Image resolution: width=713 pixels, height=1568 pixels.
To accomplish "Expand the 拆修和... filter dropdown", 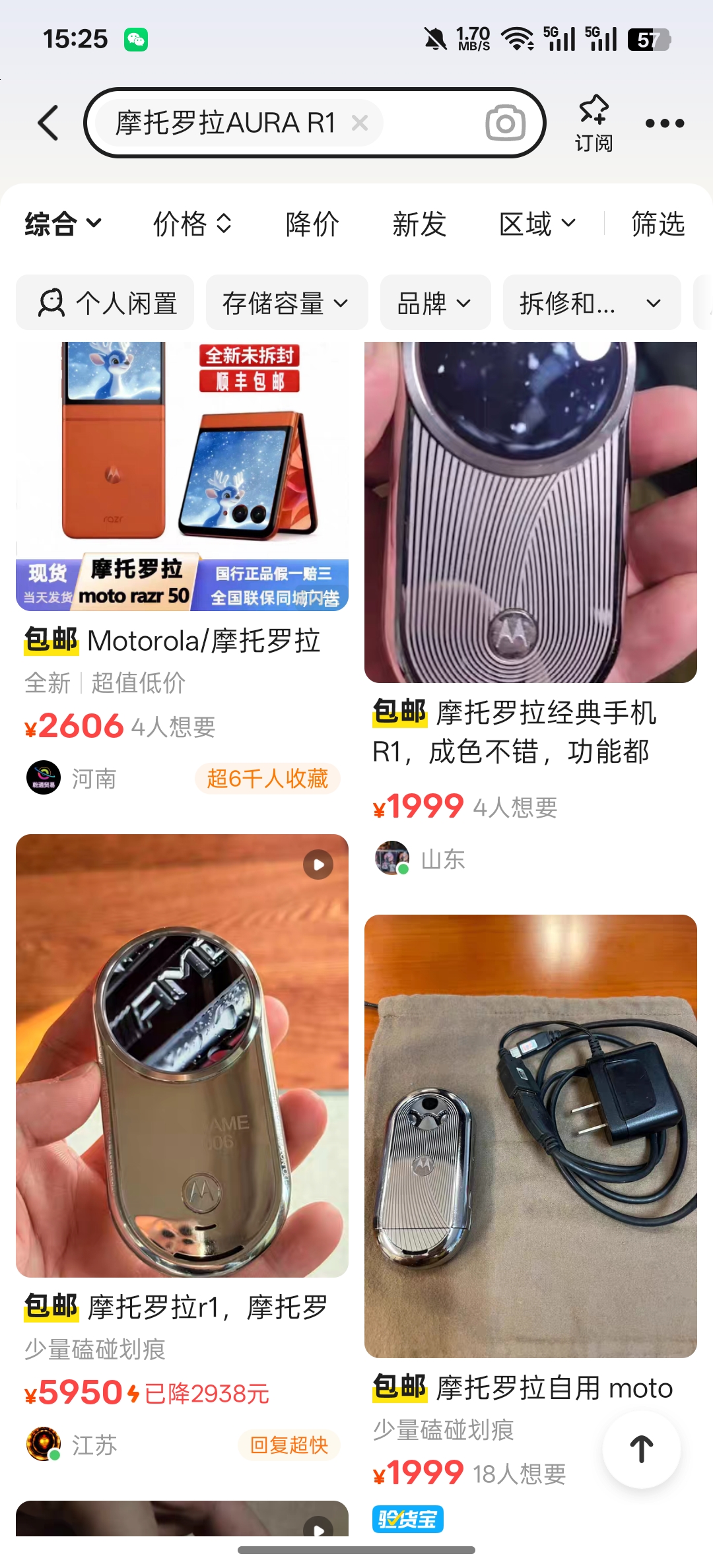I will tap(591, 303).
